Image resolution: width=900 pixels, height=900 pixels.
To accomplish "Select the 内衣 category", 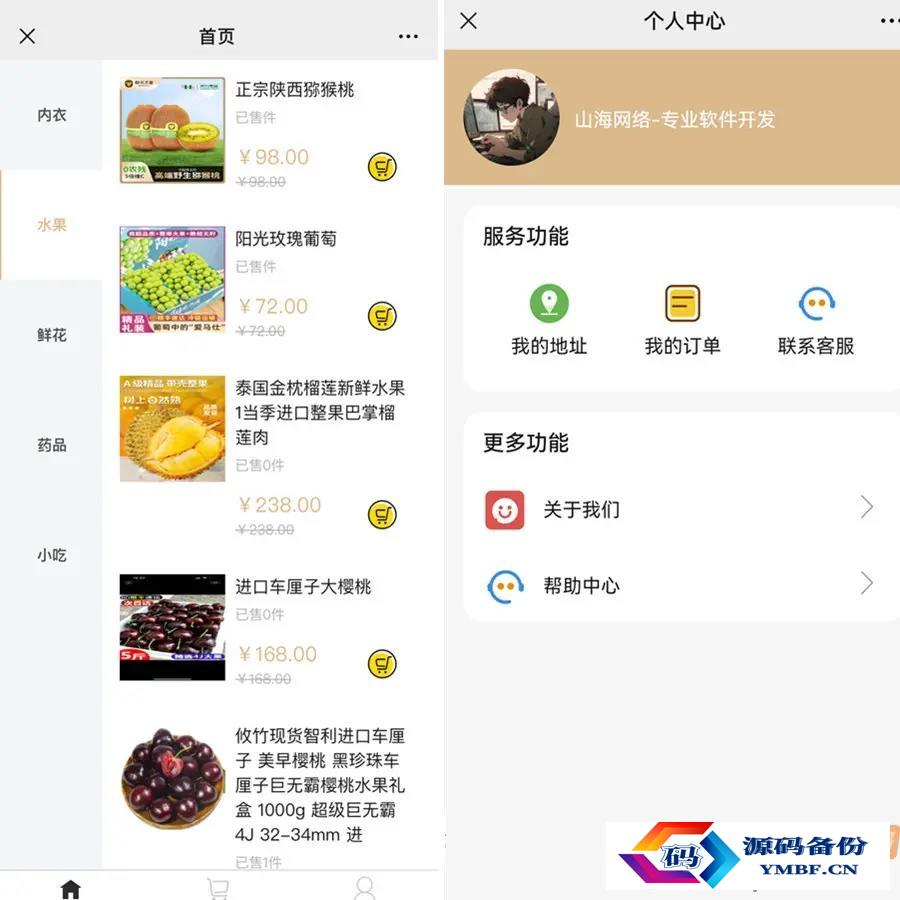I will (52, 115).
